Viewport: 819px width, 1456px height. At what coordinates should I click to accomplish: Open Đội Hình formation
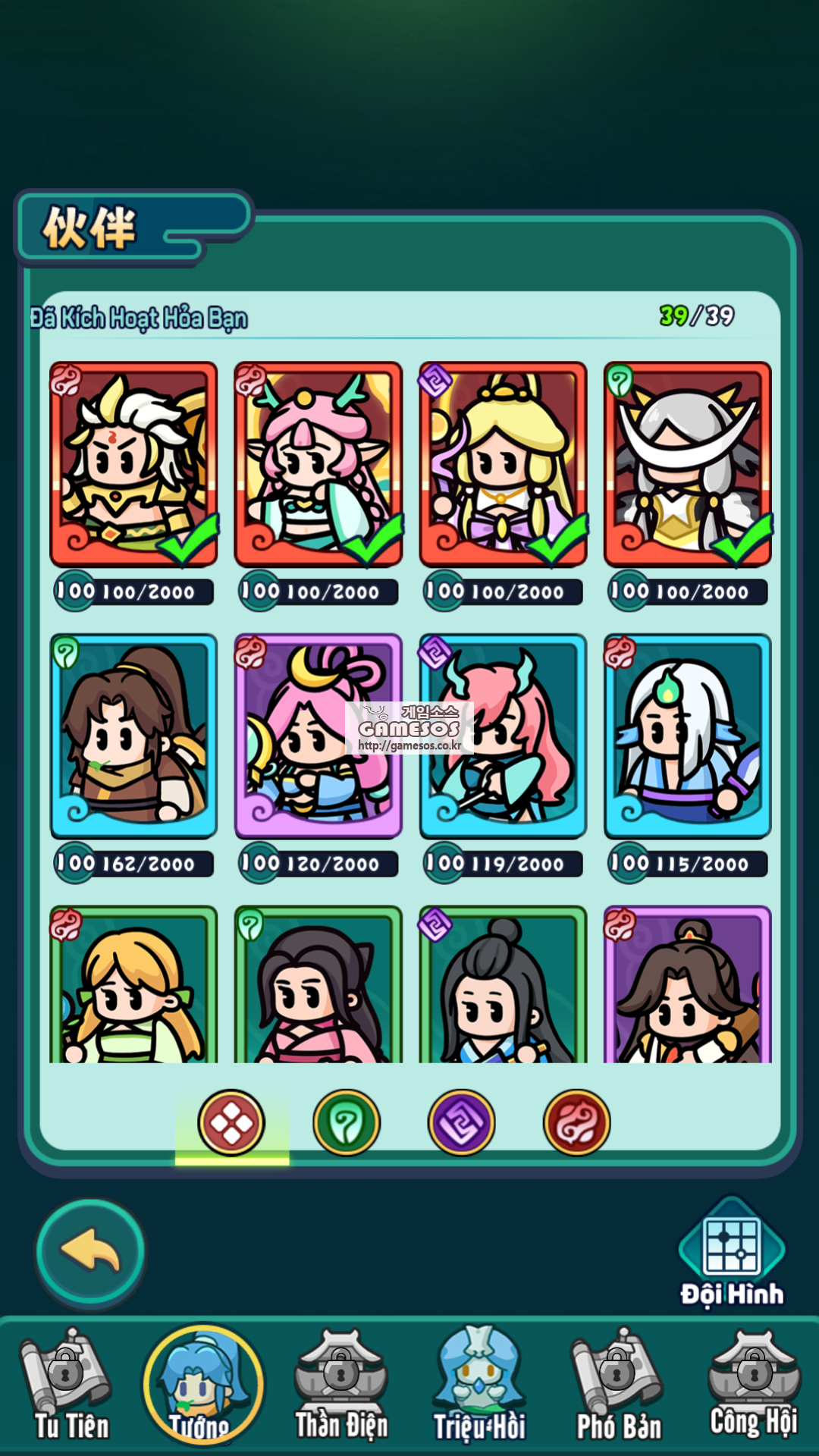pyautogui.click(x=731, y=1252)
